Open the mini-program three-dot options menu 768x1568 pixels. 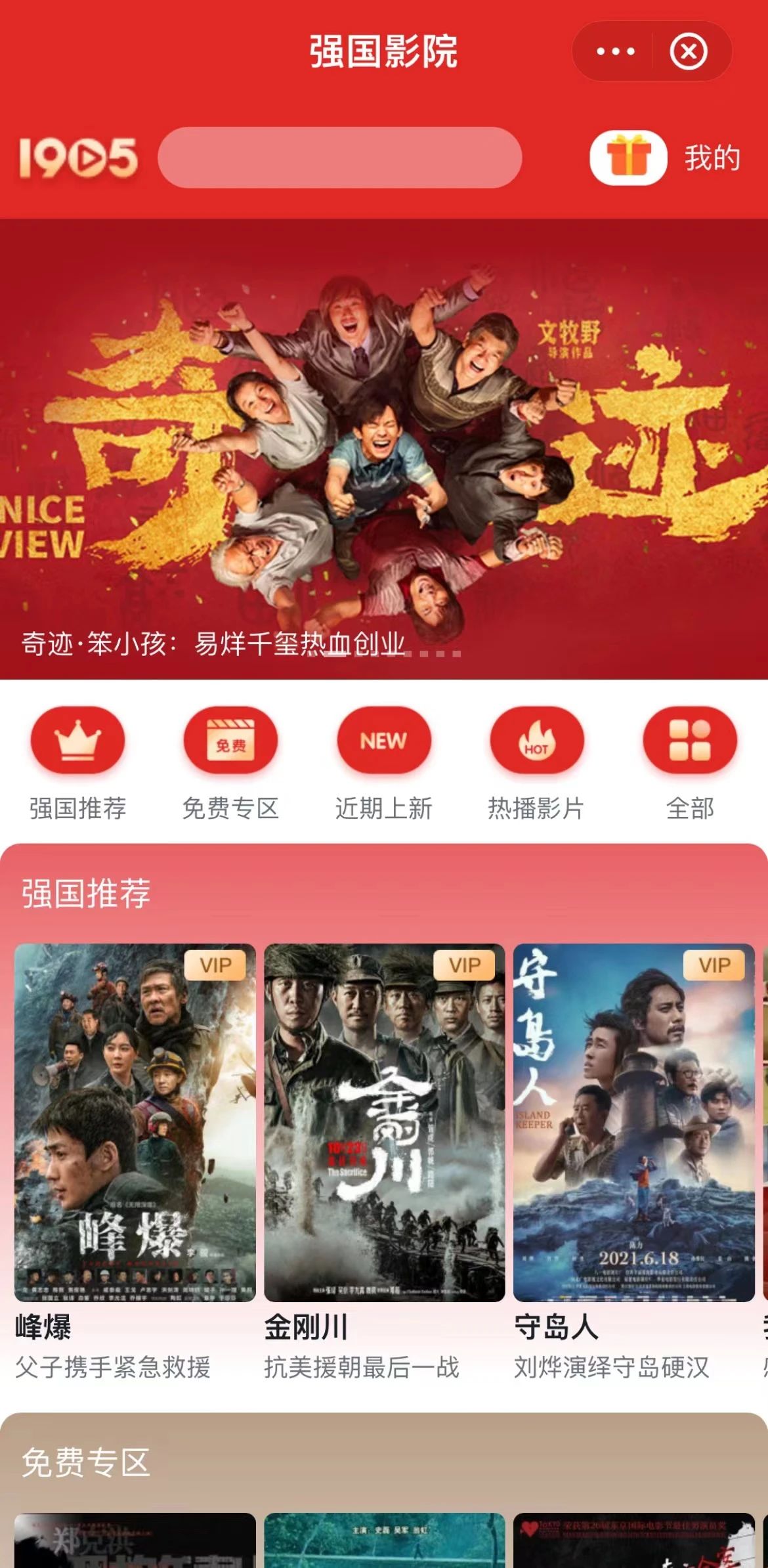coord(615,49)
